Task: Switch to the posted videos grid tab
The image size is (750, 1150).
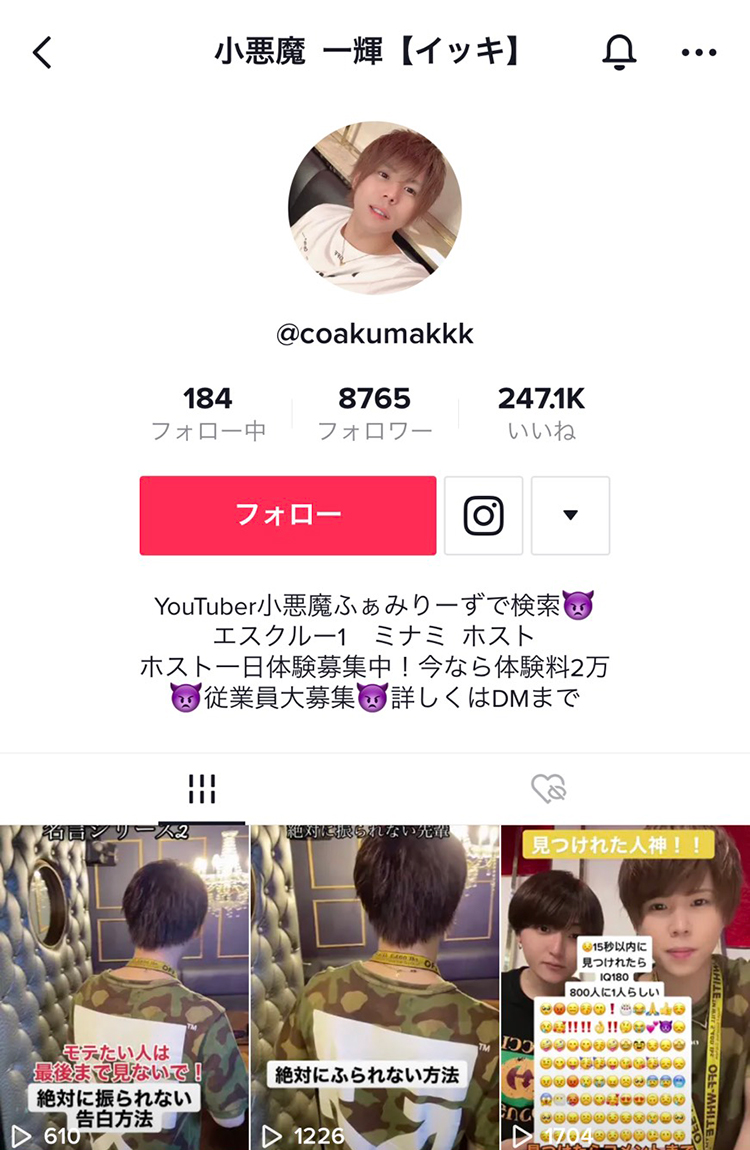Action: (x=202, y=789)
